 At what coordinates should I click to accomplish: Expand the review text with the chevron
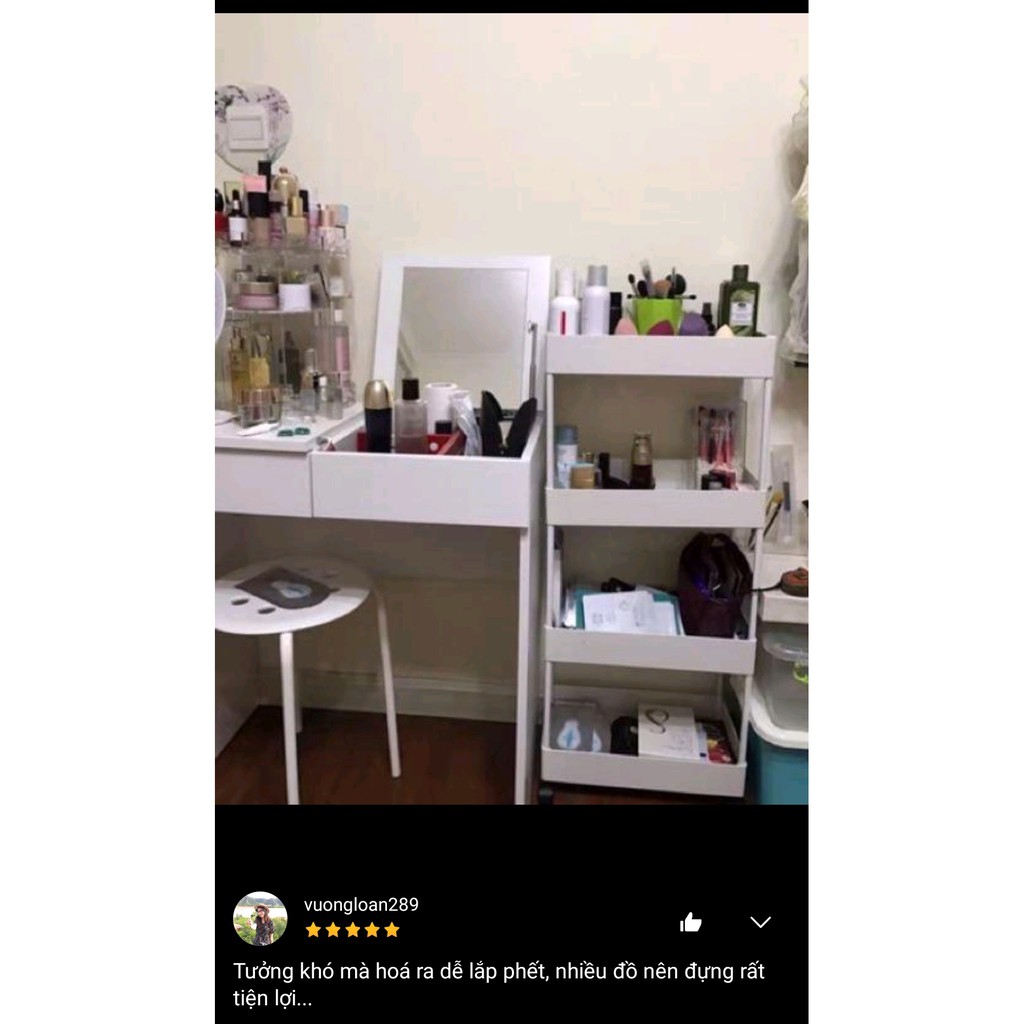(761, 922)
